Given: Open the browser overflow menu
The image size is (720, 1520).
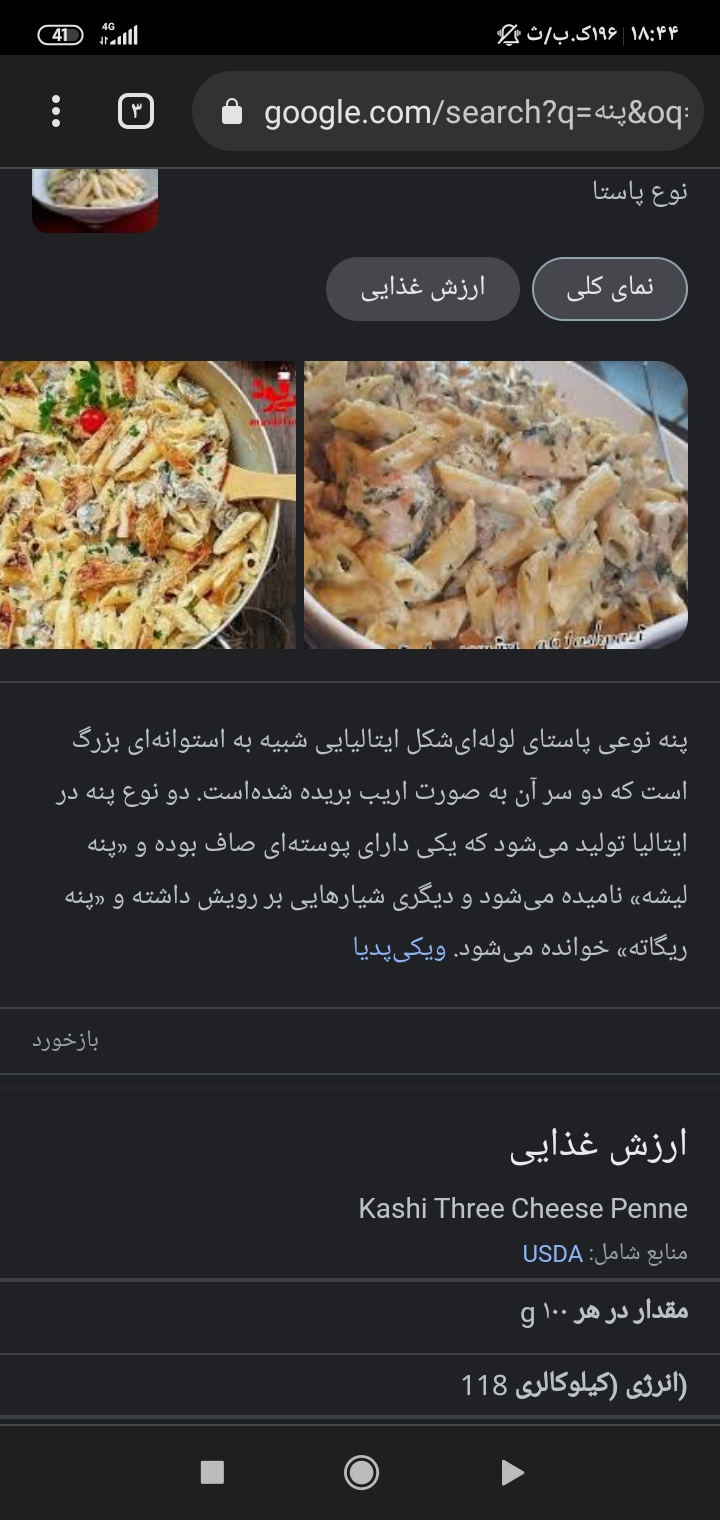Looking at the screenshot, I should point(56,111).
